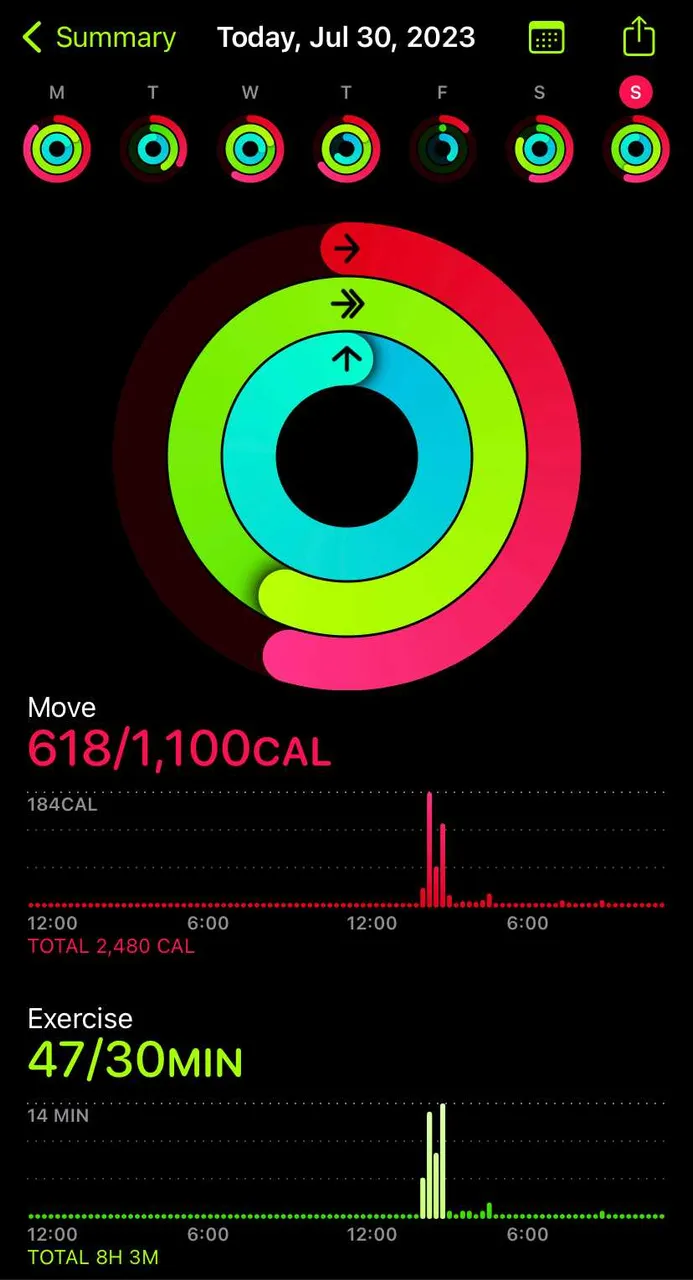
Task: Share today's activity rings
Action: 638,38
